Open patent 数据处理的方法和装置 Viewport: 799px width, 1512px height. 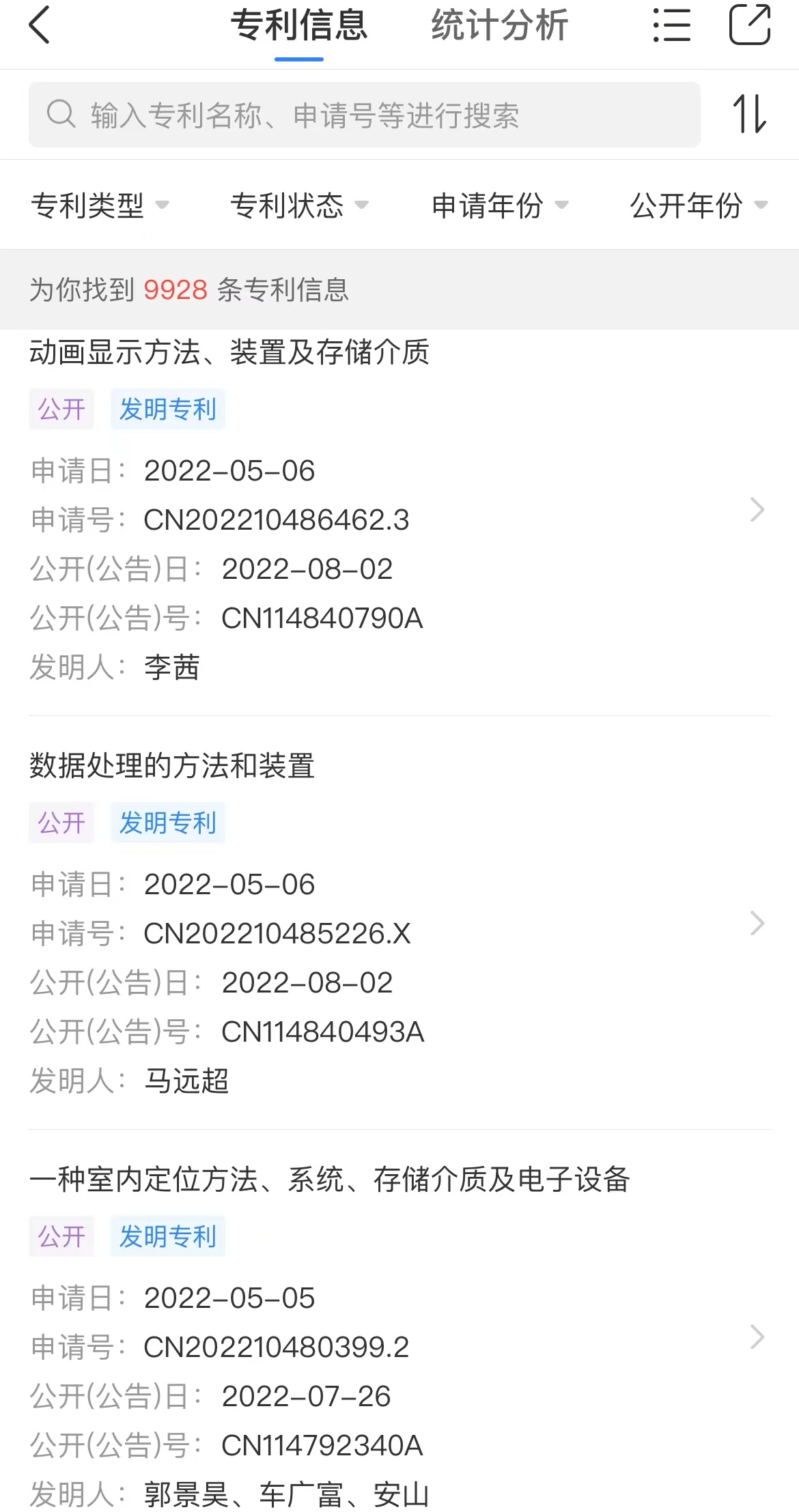pos(399,923)
